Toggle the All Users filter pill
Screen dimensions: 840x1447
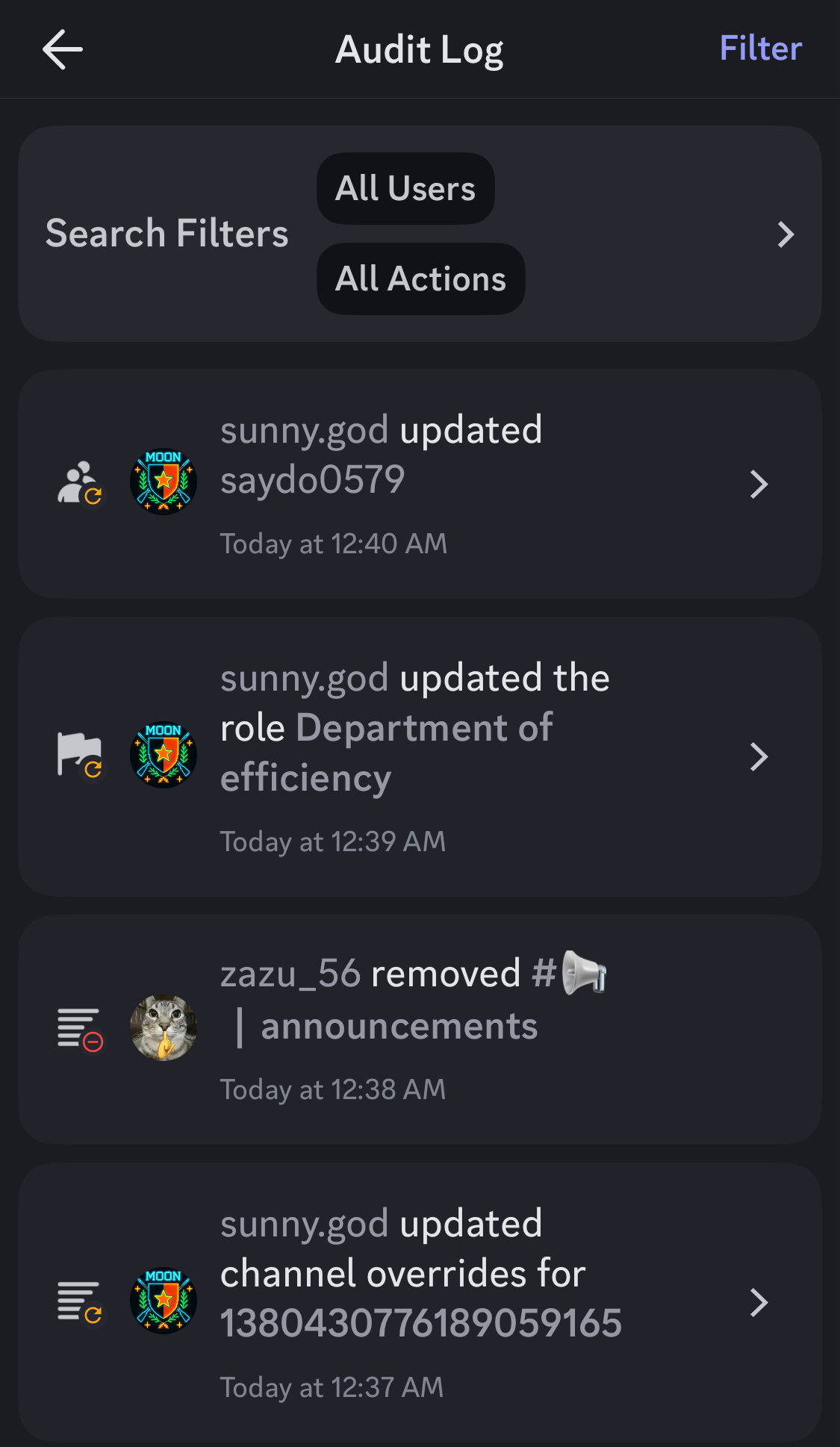click(x=405, y=188)
